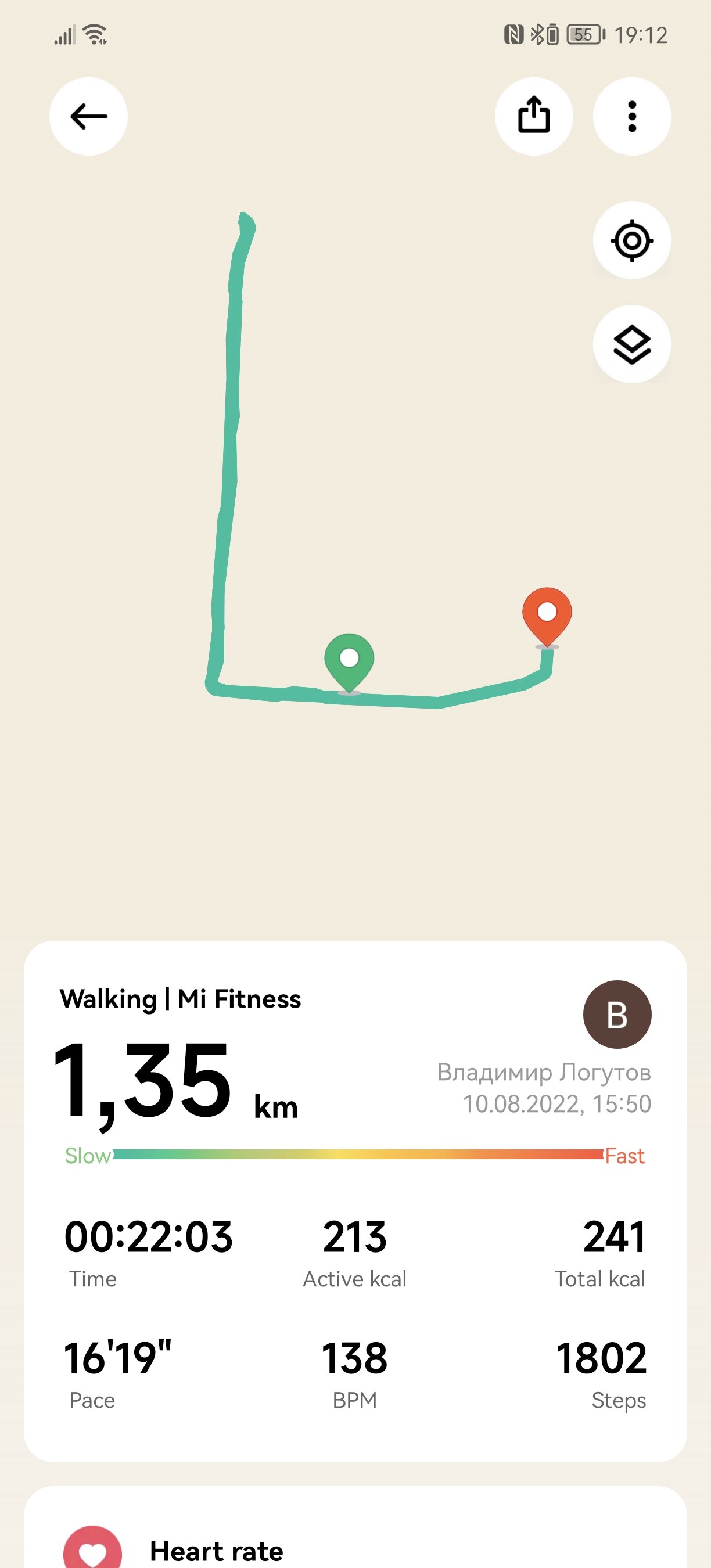711x1568 pixels.
Task: Open the three-dot overflow menu
Action: pyautogui.click(x=632, y=116)
